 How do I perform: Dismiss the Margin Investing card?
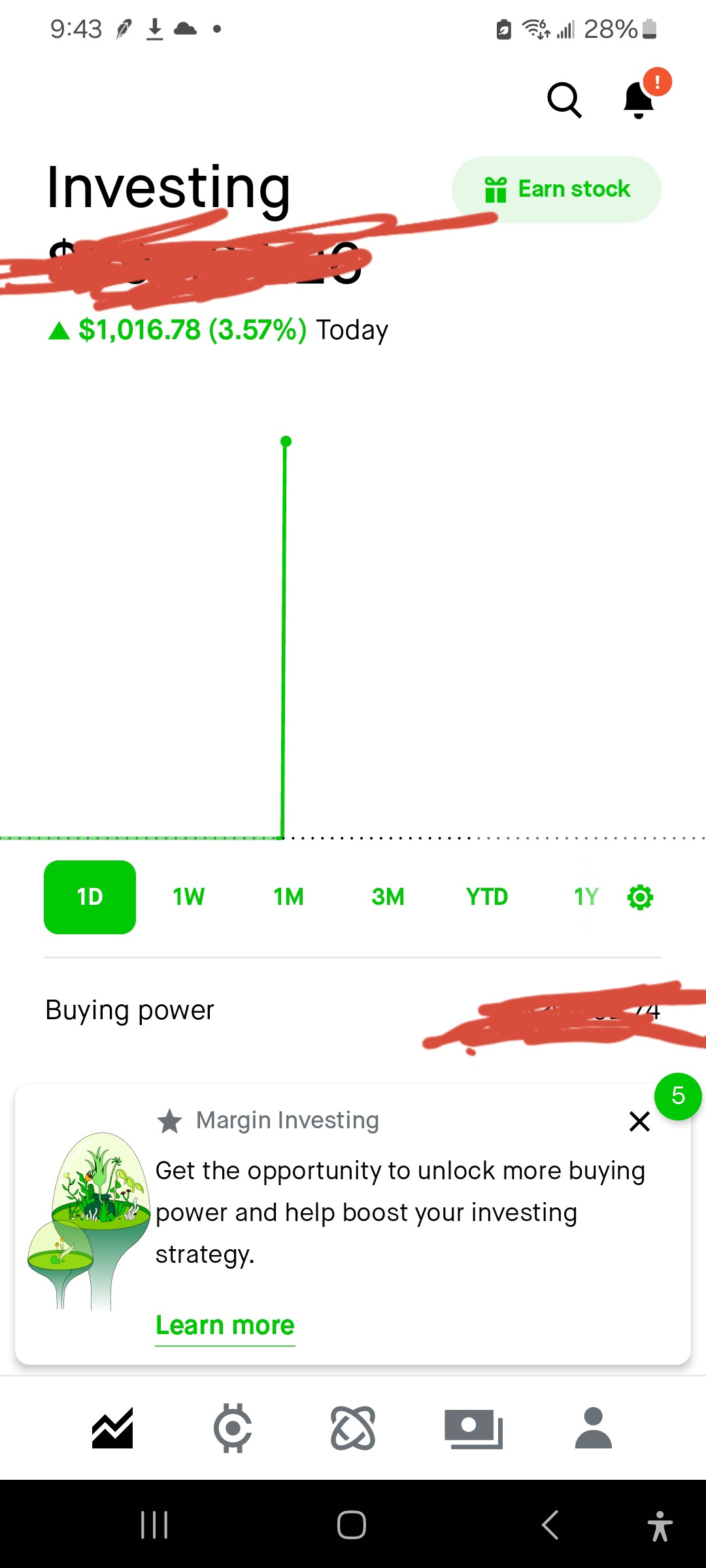pyautogui.click(x=639, y=1121)
